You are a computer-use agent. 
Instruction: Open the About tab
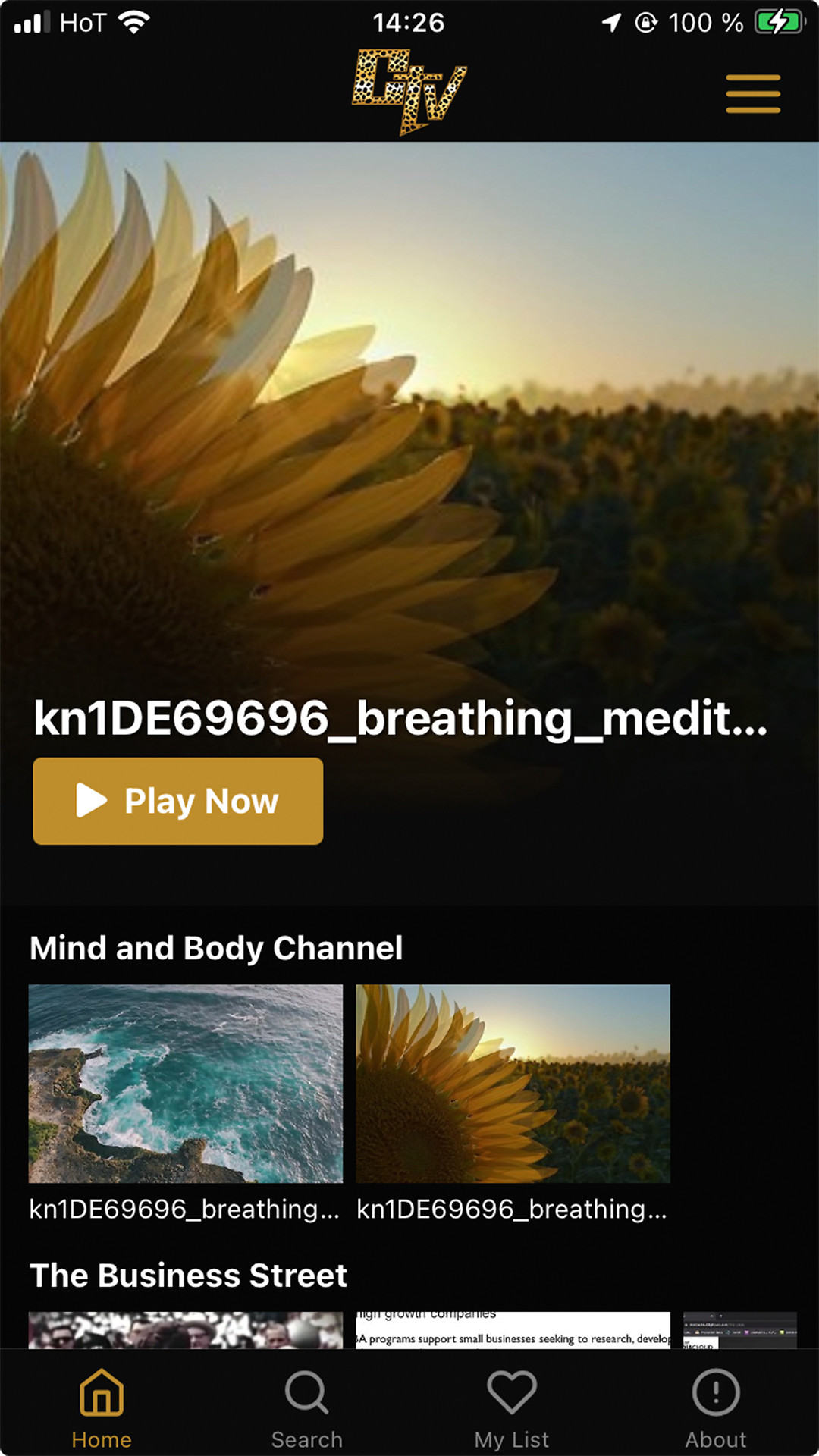click(x=716, y=1408)
